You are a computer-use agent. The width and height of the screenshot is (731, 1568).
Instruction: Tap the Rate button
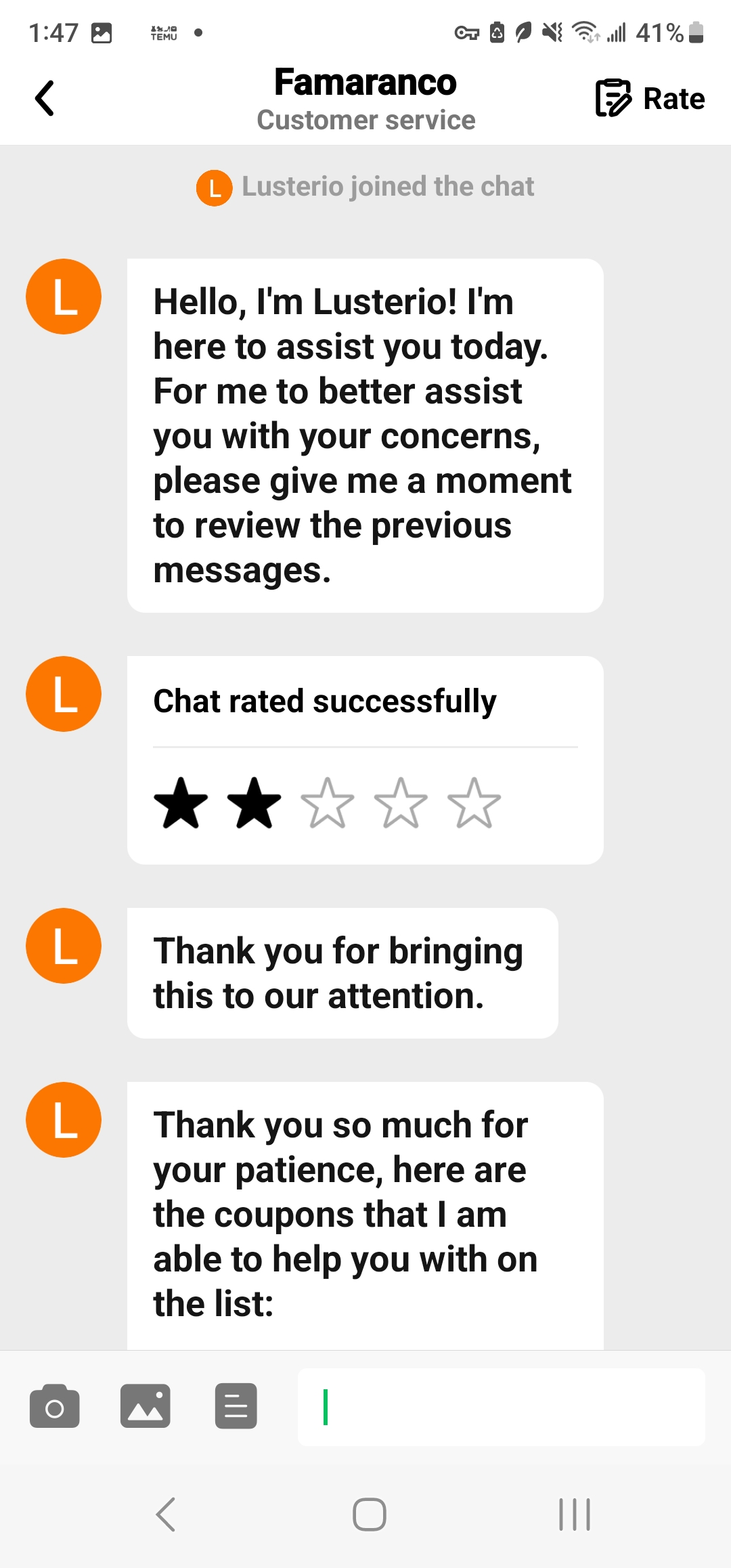(673, 98)
